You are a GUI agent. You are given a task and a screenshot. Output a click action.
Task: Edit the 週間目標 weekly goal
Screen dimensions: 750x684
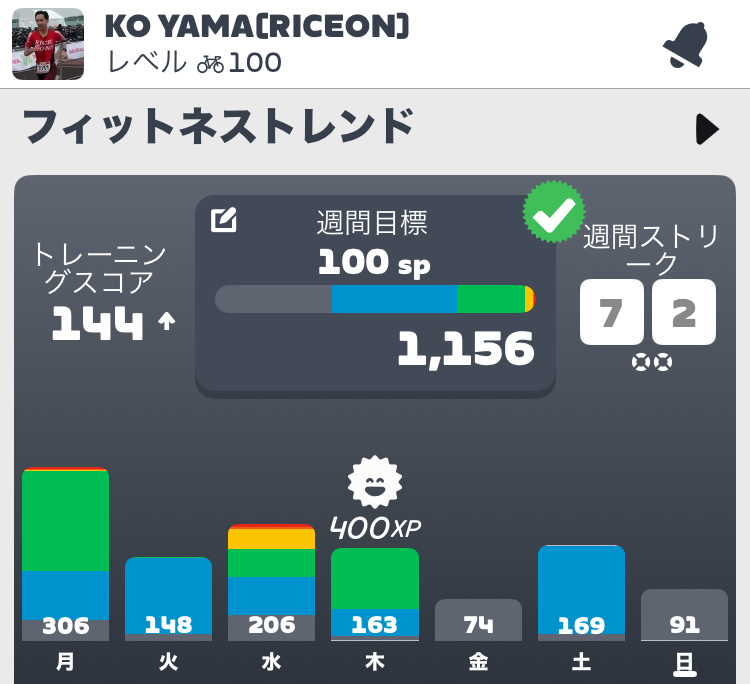[x=224, y=220]
